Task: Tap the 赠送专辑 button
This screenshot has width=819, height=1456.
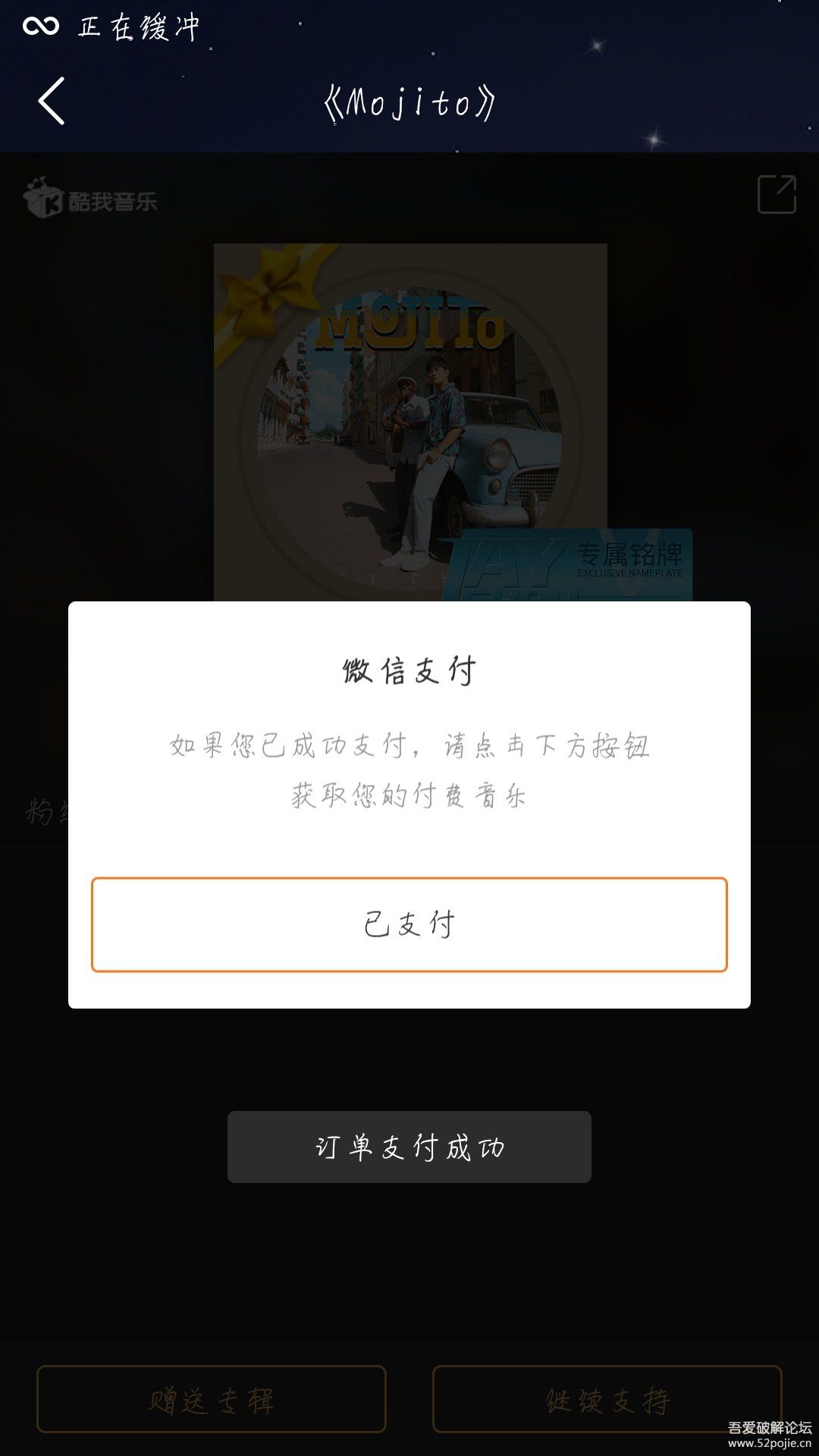Action: [212, 1399]
